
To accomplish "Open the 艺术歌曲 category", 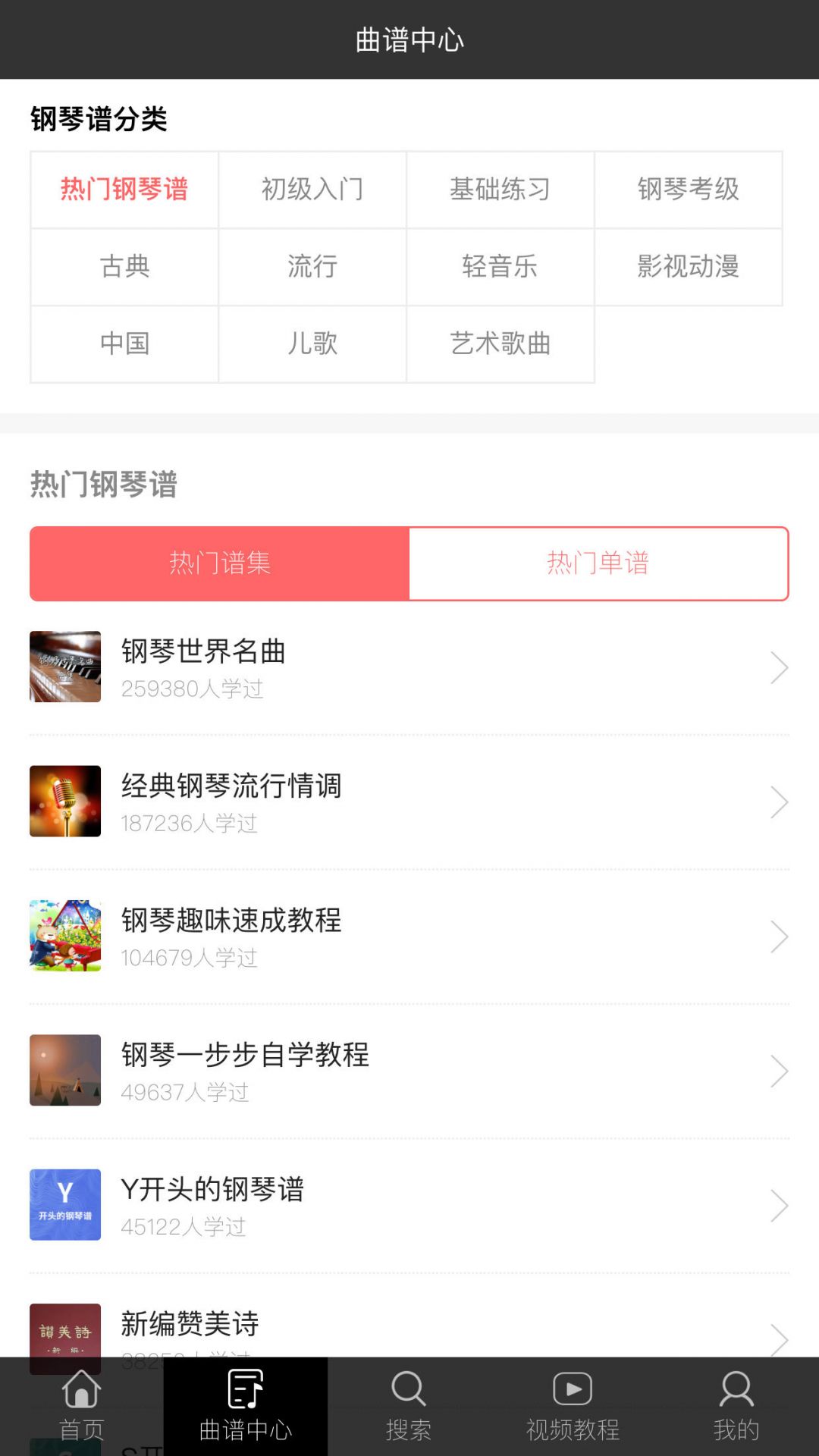I will point(500,344).
